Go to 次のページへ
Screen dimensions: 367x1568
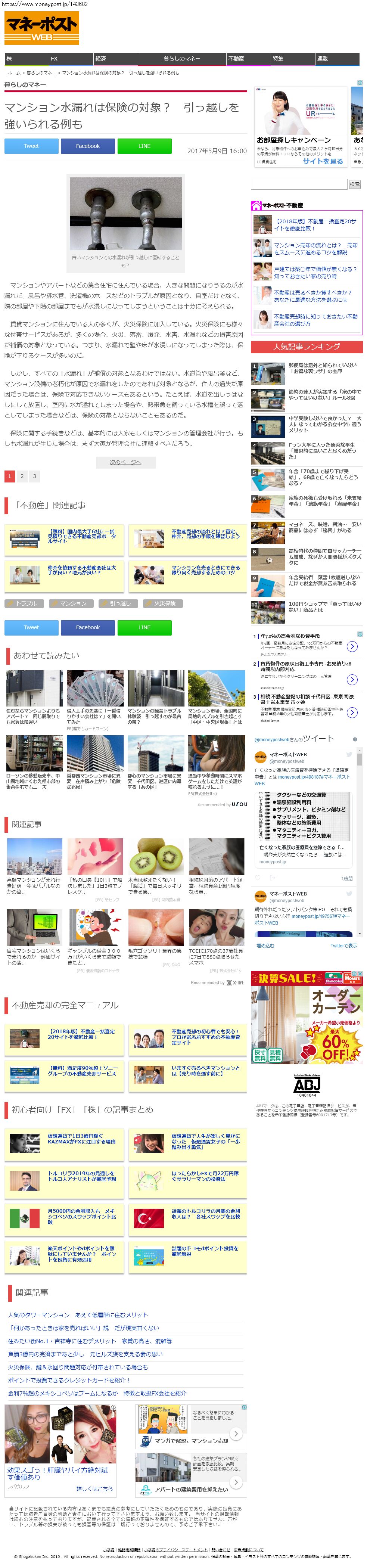click(125, 463)
